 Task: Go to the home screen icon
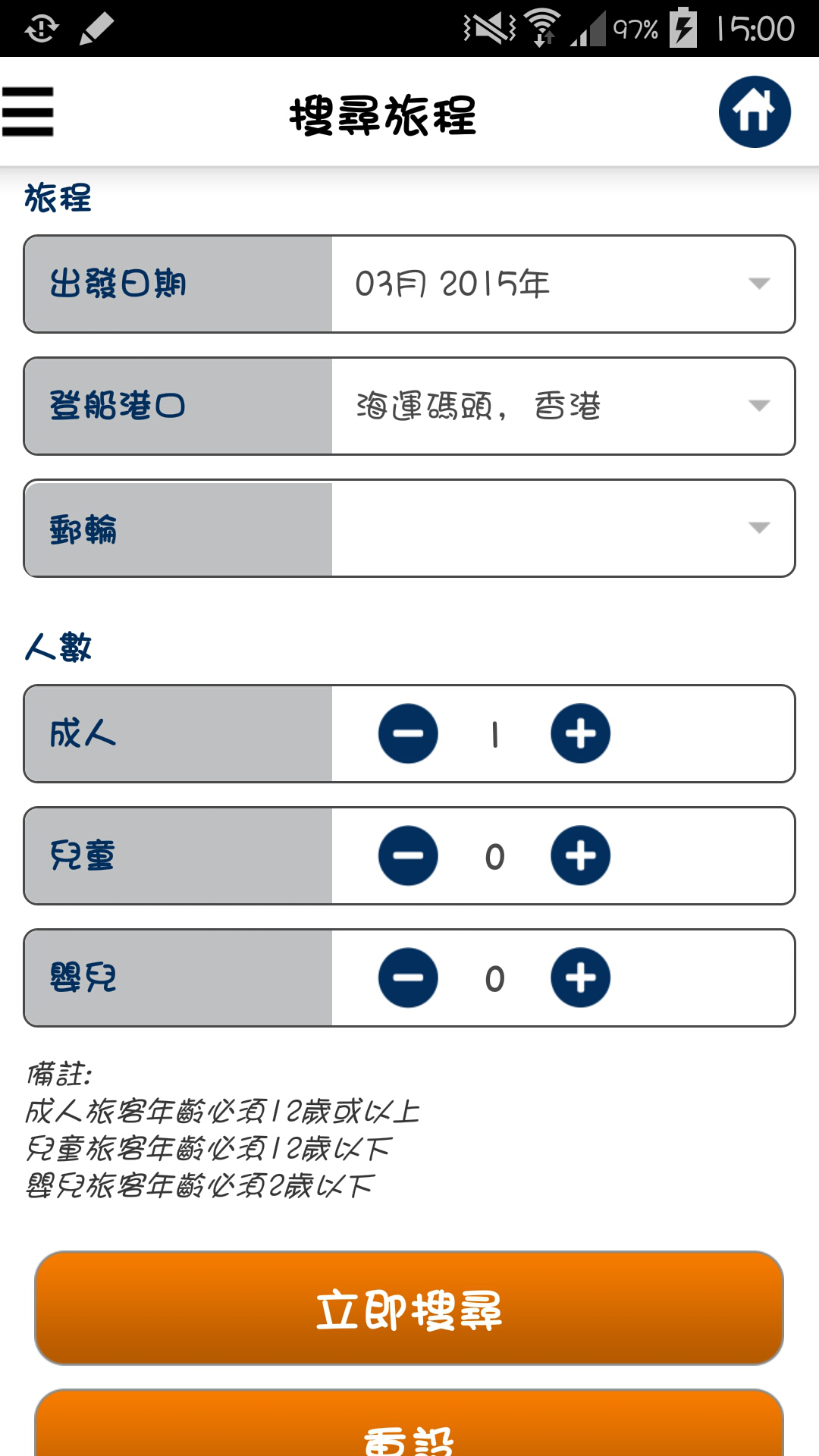click(x=755, y=112)
